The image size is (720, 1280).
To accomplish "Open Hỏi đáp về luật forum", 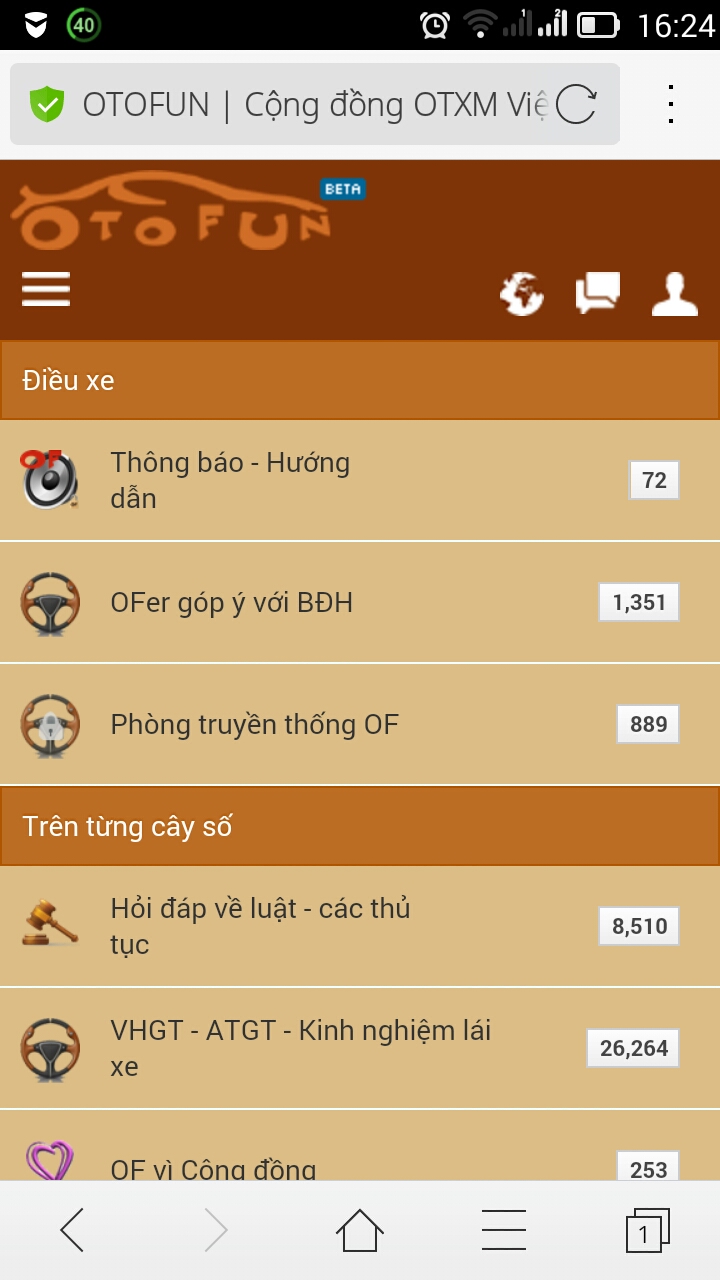I will (x=260, y=926).
